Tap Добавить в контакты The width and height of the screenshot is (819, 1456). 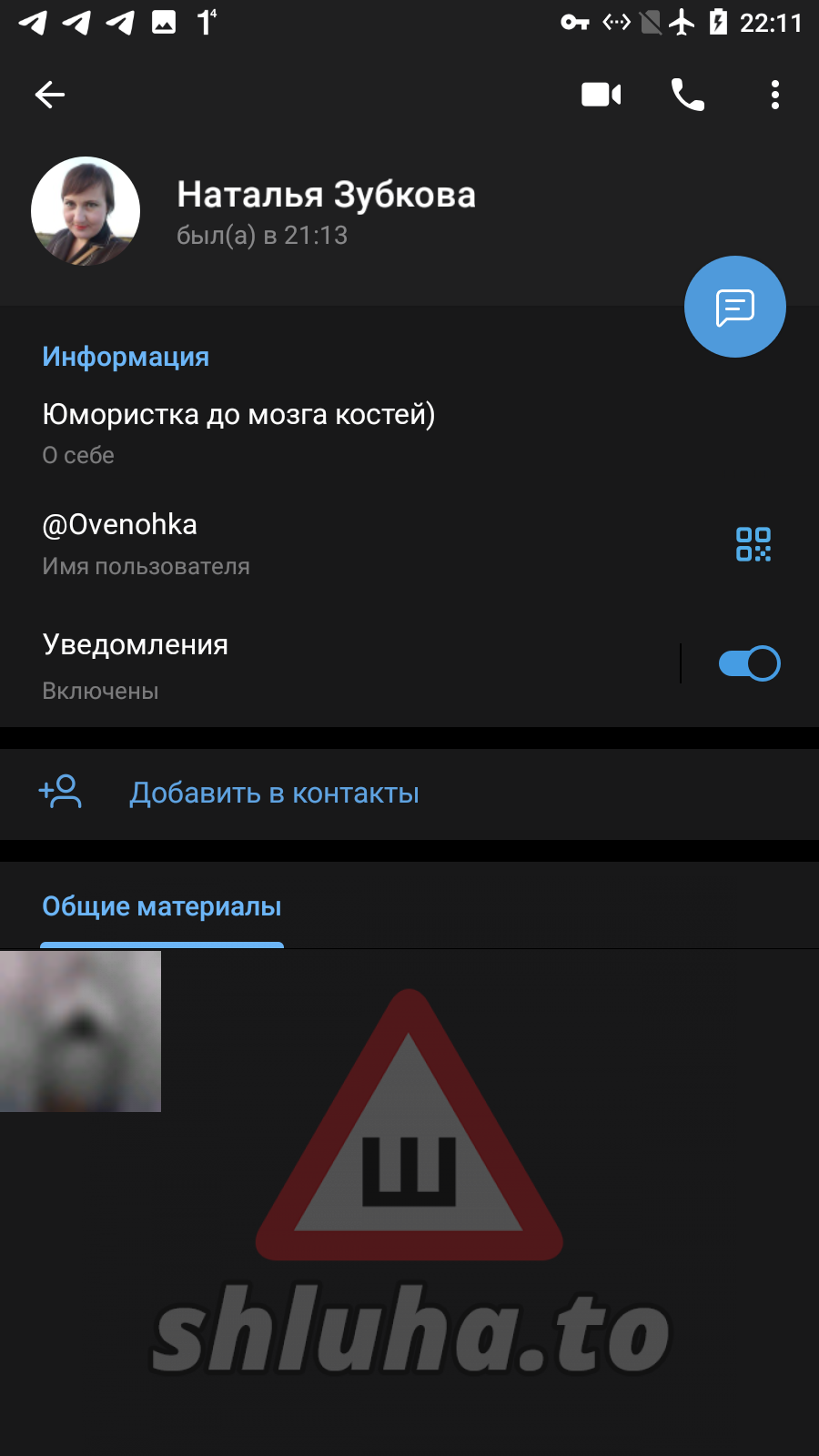tap(273, 794)
